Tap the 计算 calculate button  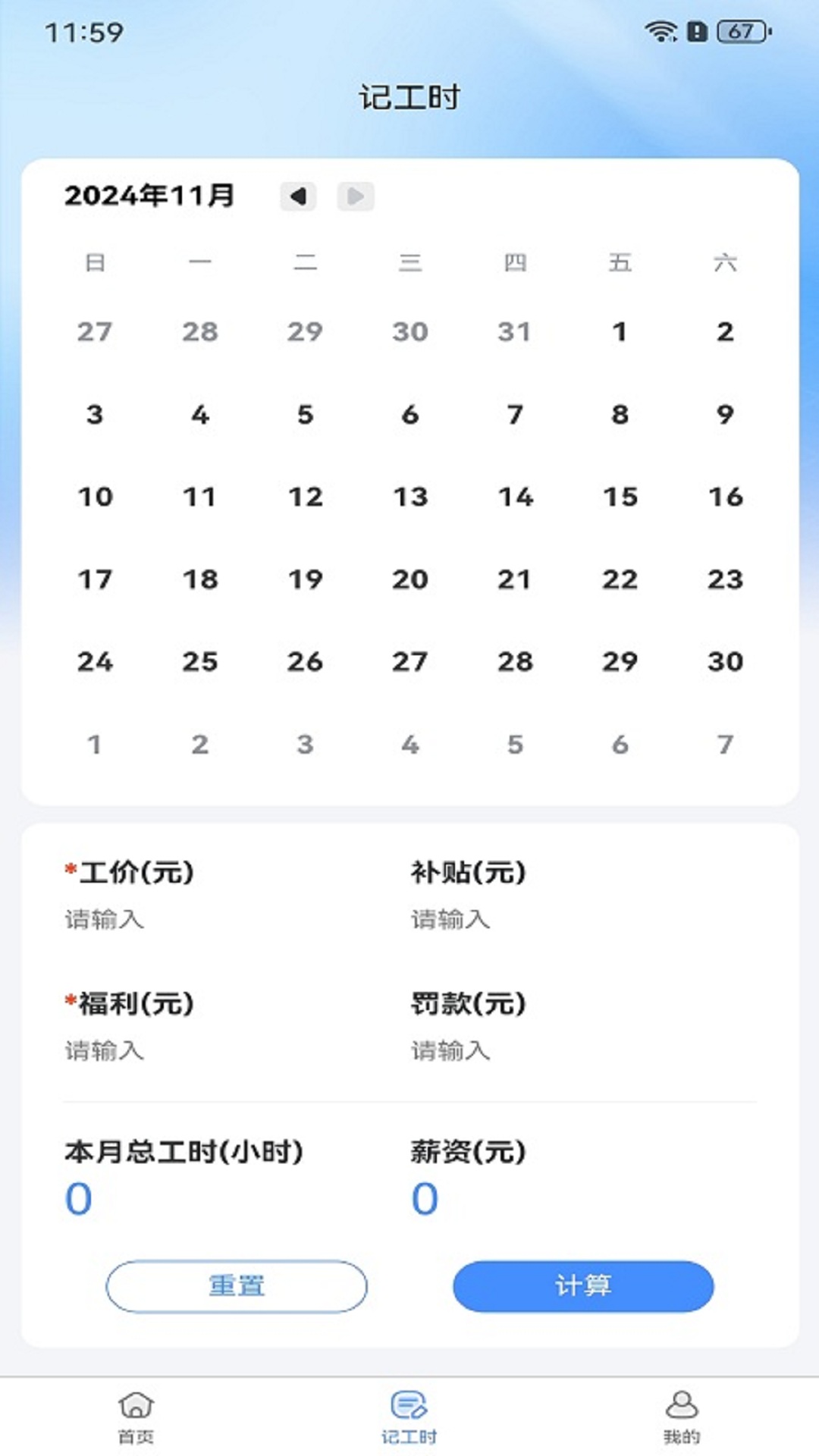[x=583, y=1286]
